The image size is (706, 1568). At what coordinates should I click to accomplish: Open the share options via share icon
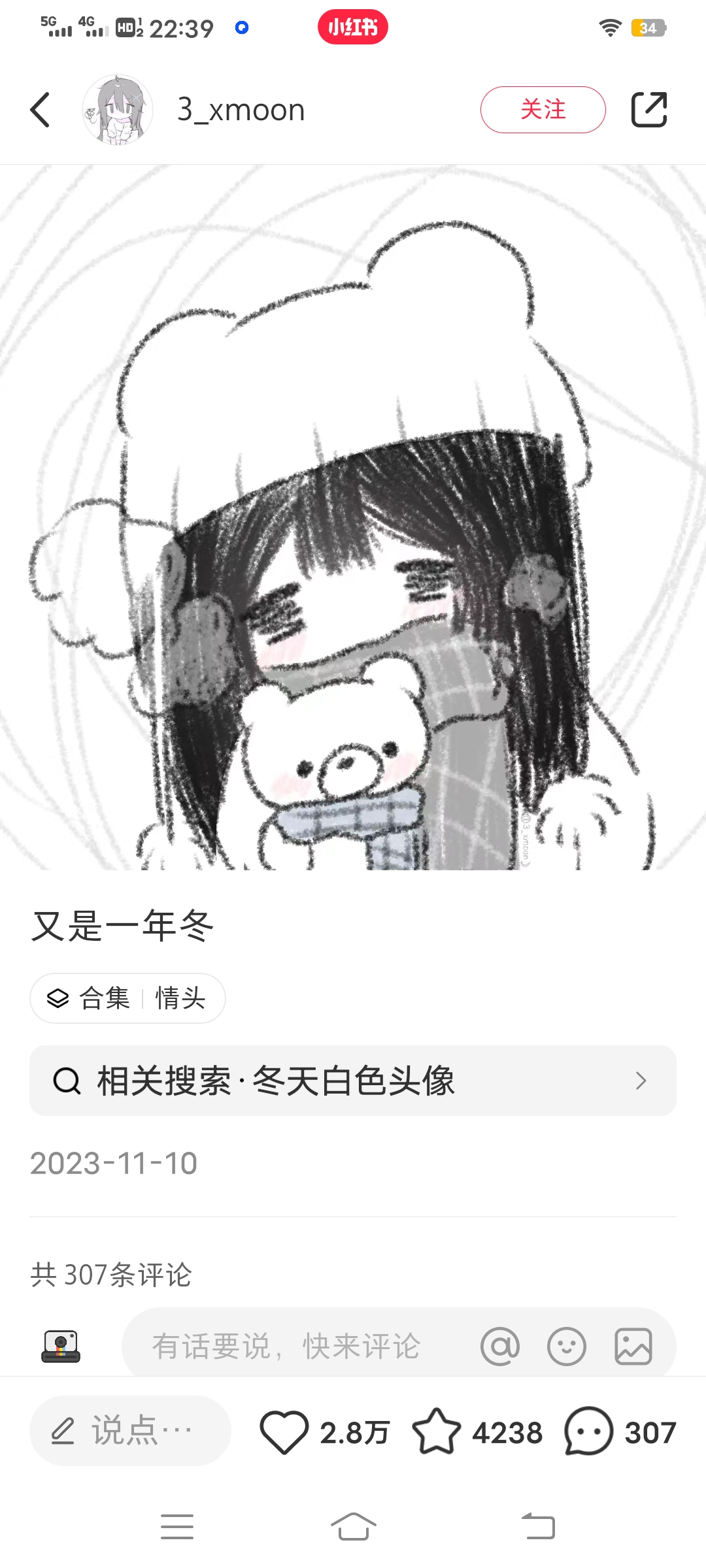pyautogui.click(x=649, y=108)
